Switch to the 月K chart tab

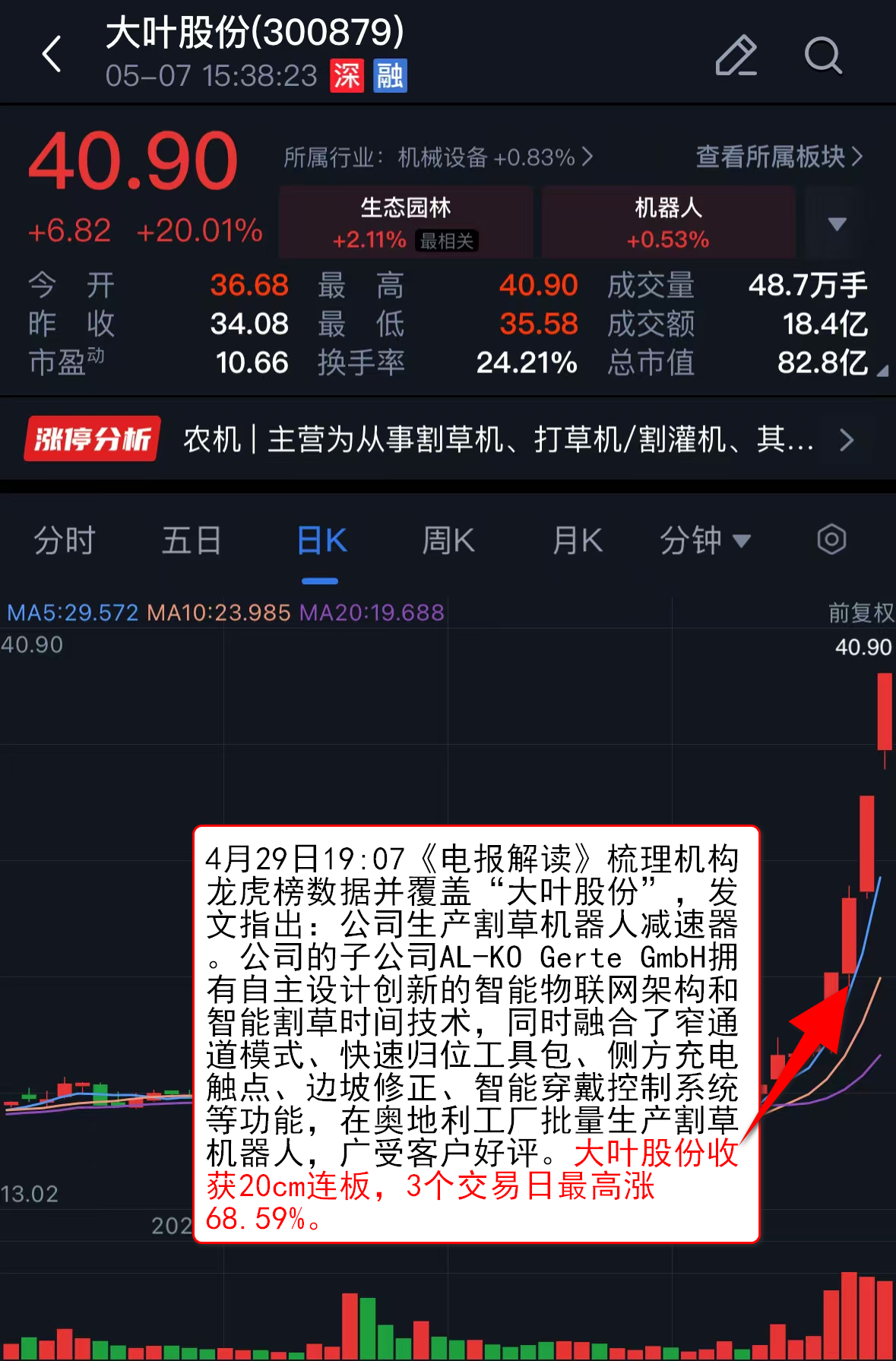pyautogui.click(x=577, y=541)
